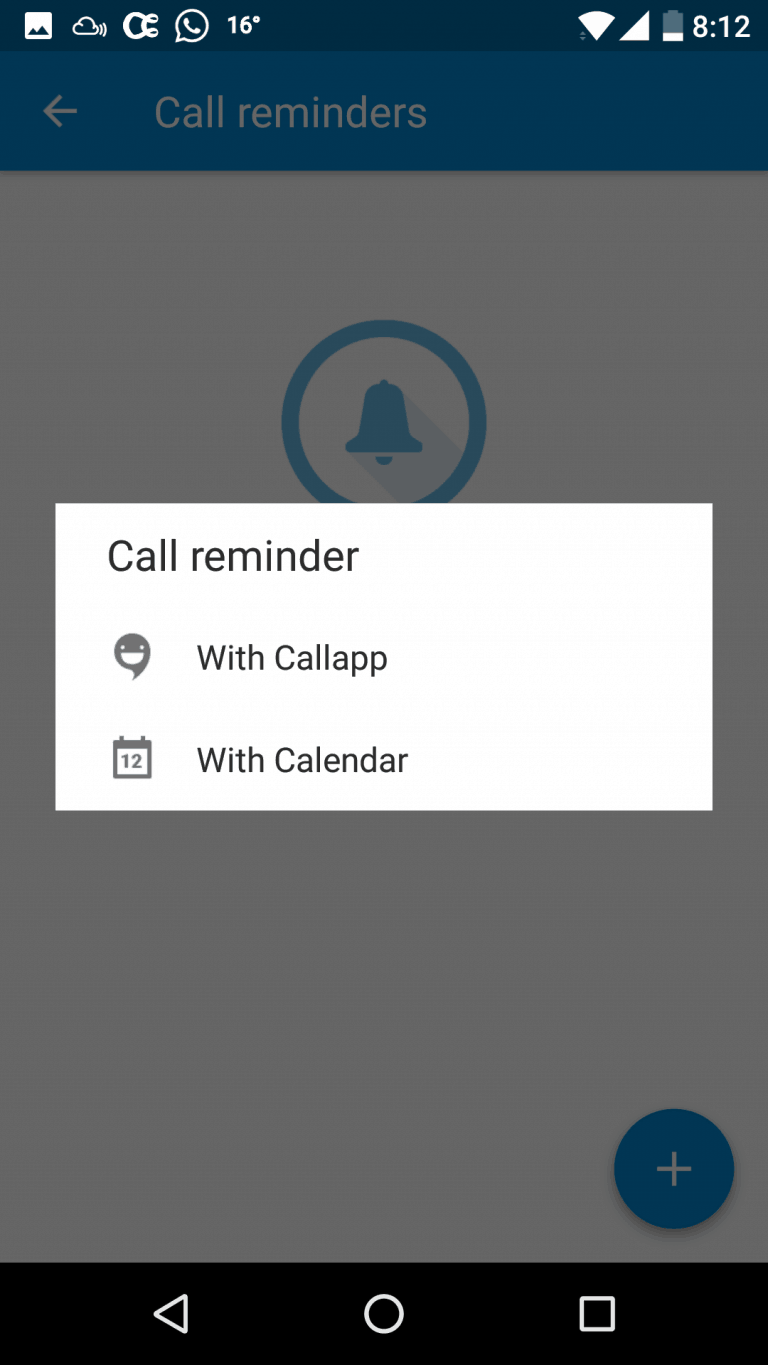Choose the With Callapp option
The image size is (768, 1365).
(x=383, y=658)
